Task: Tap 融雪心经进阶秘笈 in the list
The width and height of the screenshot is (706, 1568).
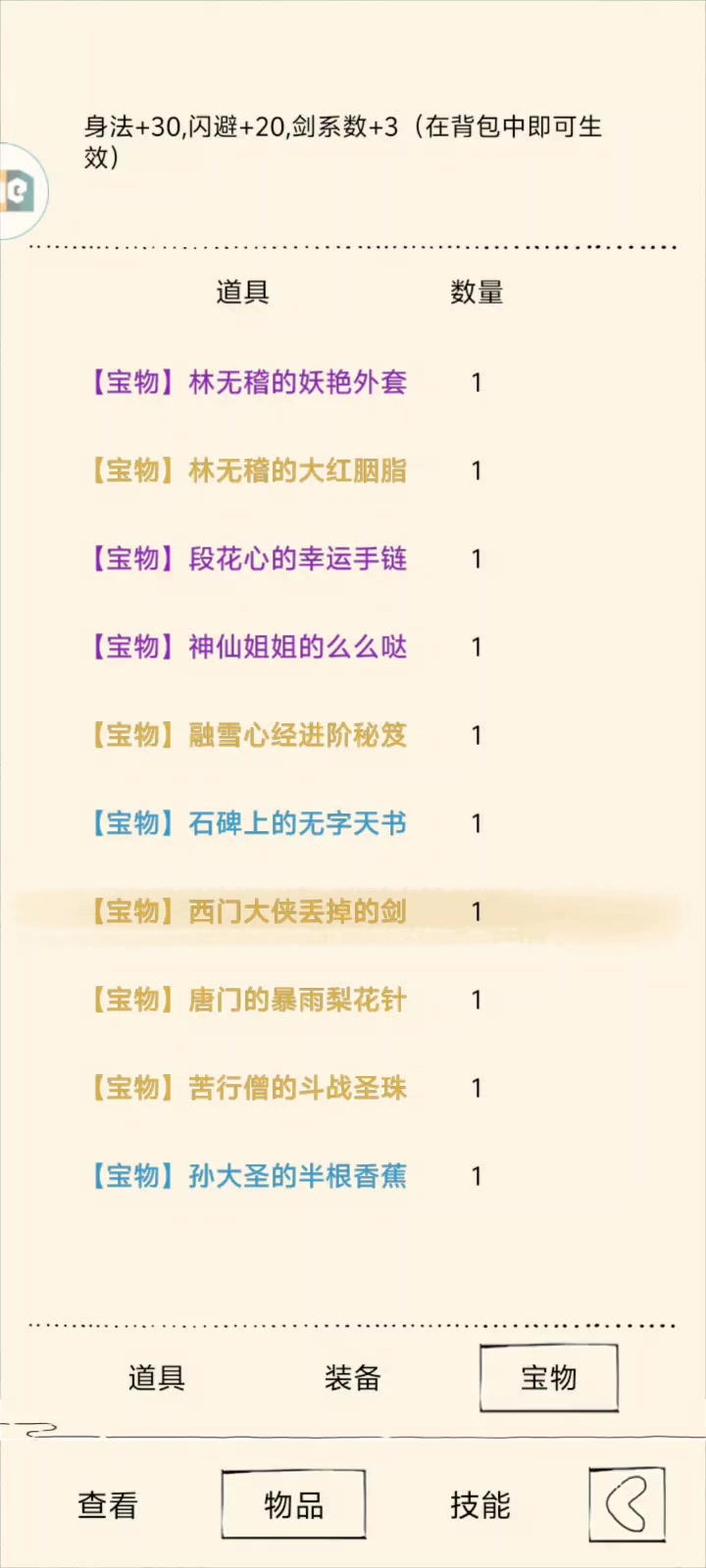Action: (x=250, y=735)
